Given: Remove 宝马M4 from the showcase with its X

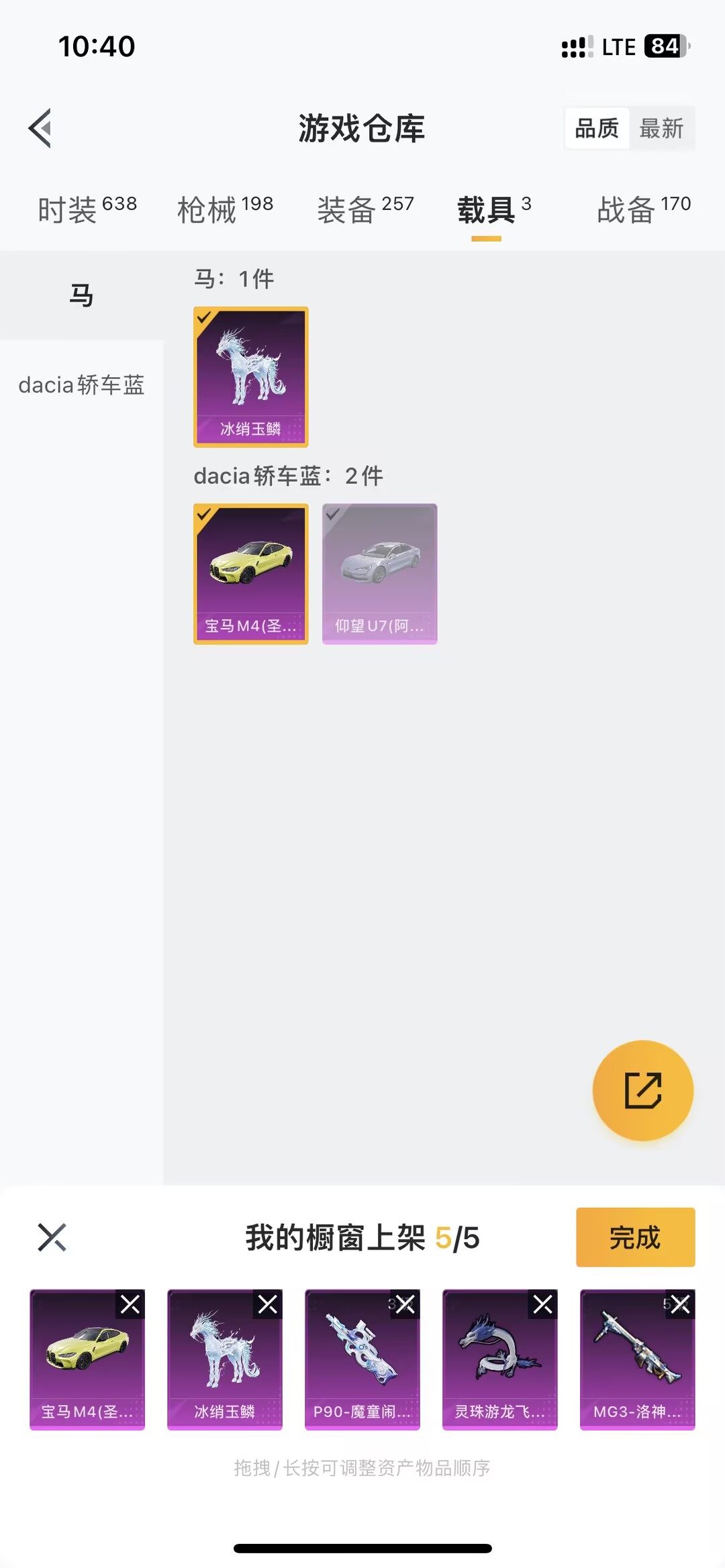Looking at the screenshot, I should click(131, 1304).
